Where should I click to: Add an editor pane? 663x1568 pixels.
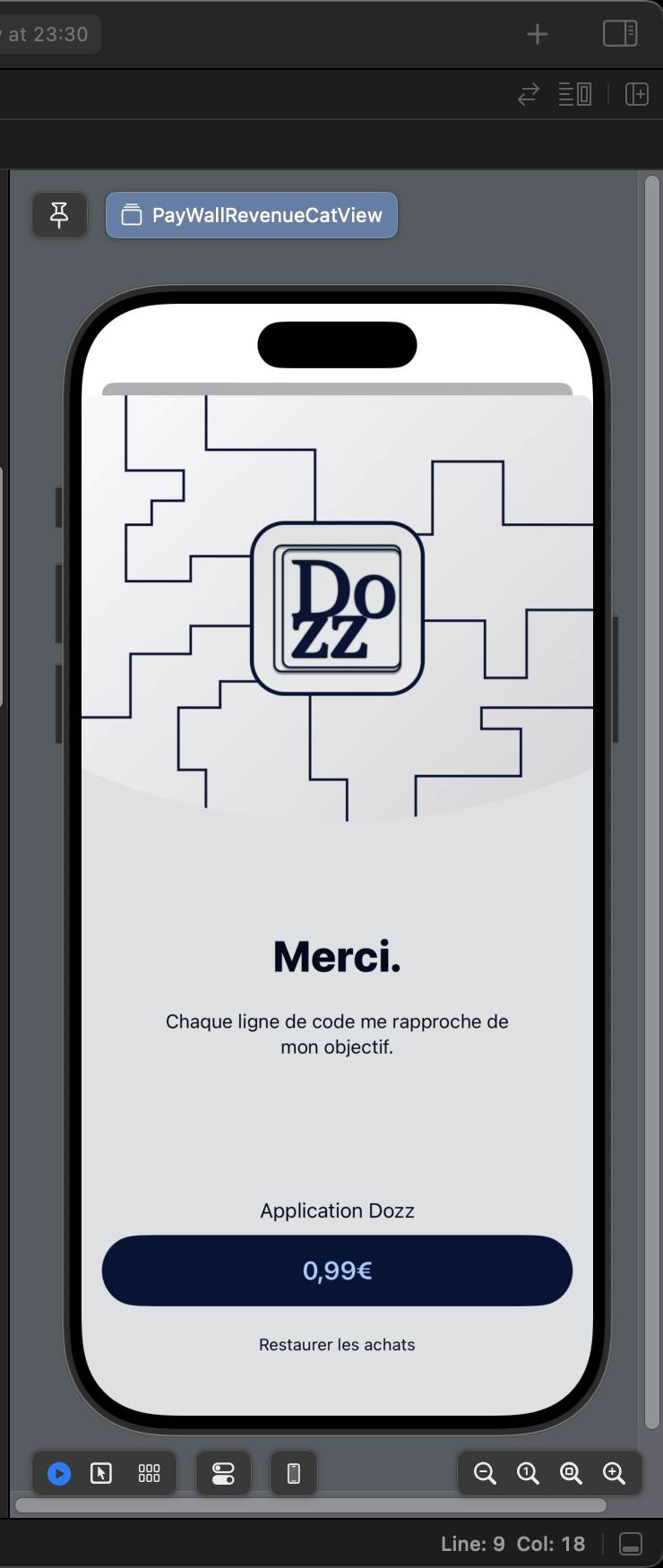coord(636,94)
